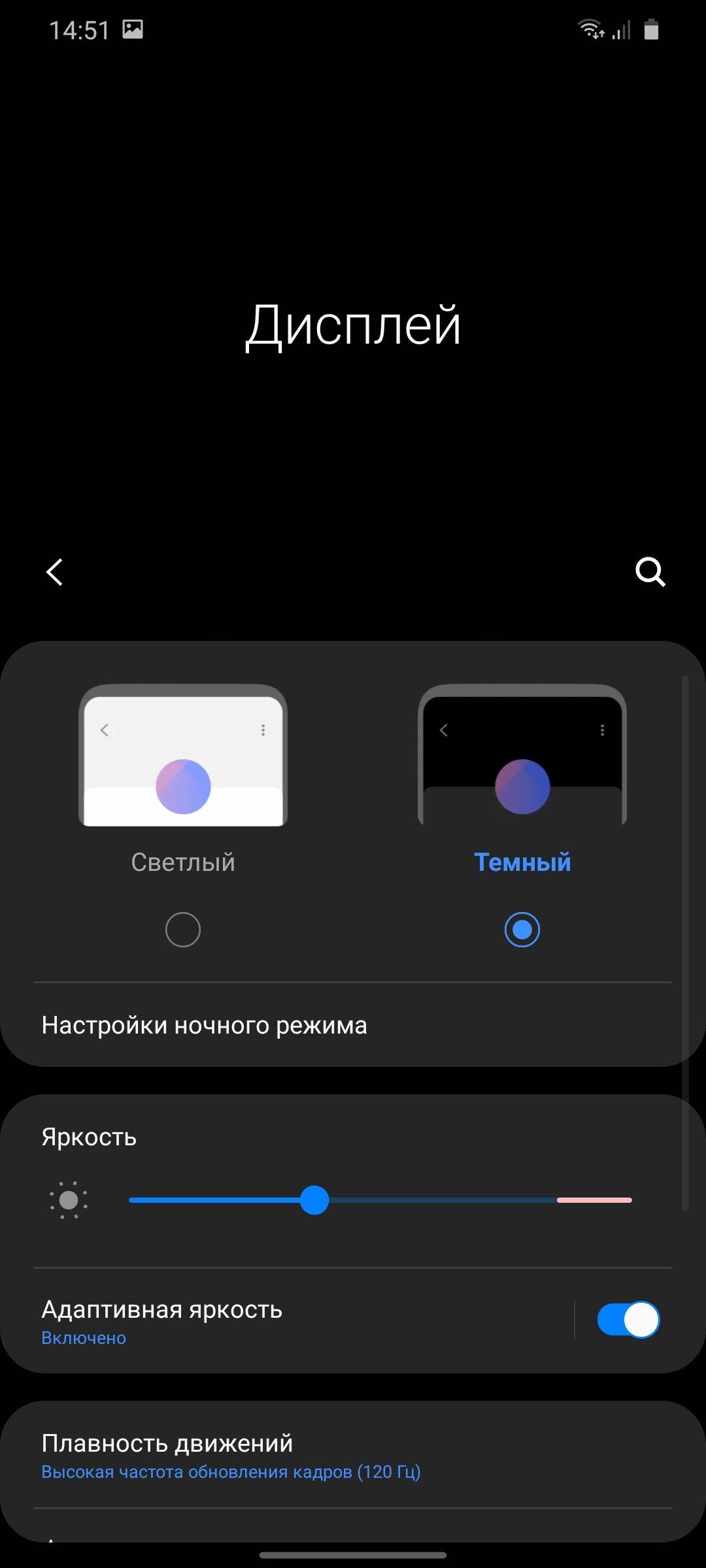Open settings search magnifier
This screenshot has height=1568, width=706.
point(650,572)
